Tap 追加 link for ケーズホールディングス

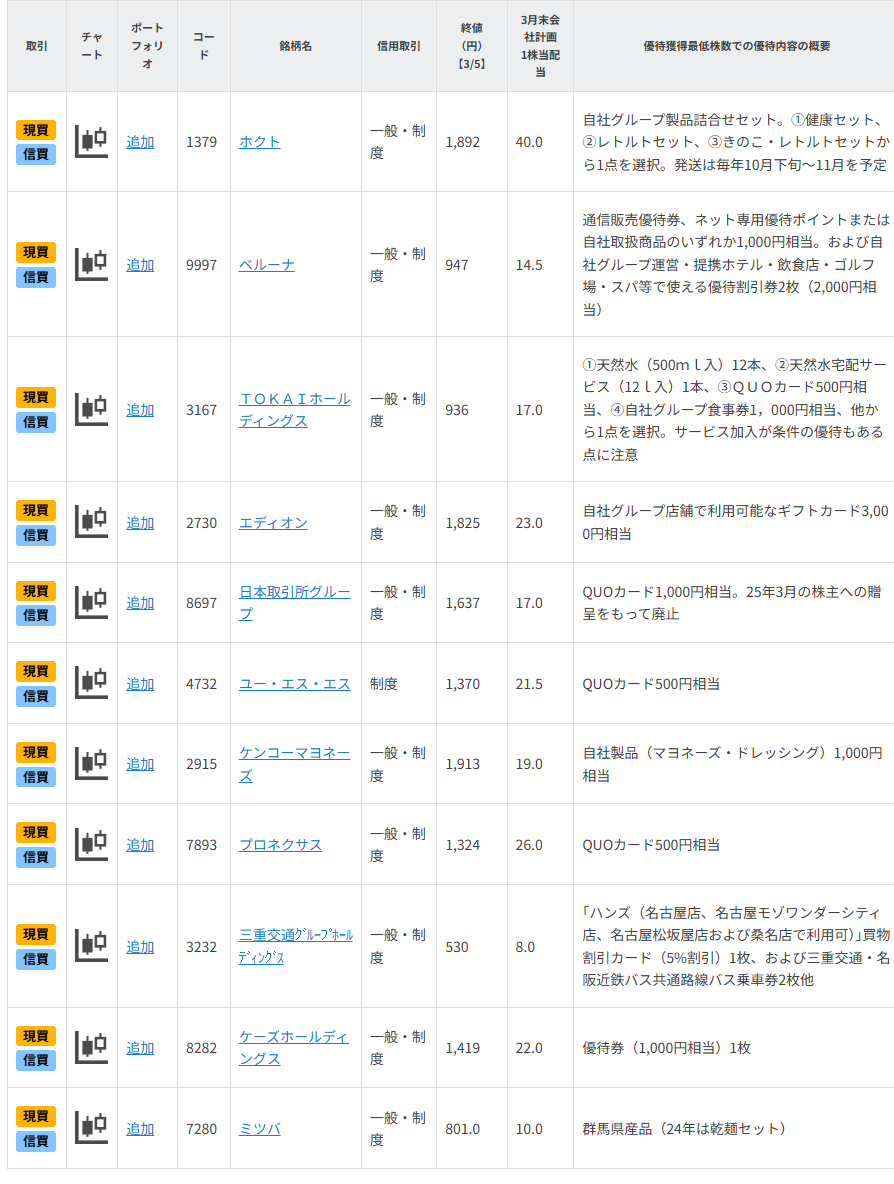[x=140, y=1048]
